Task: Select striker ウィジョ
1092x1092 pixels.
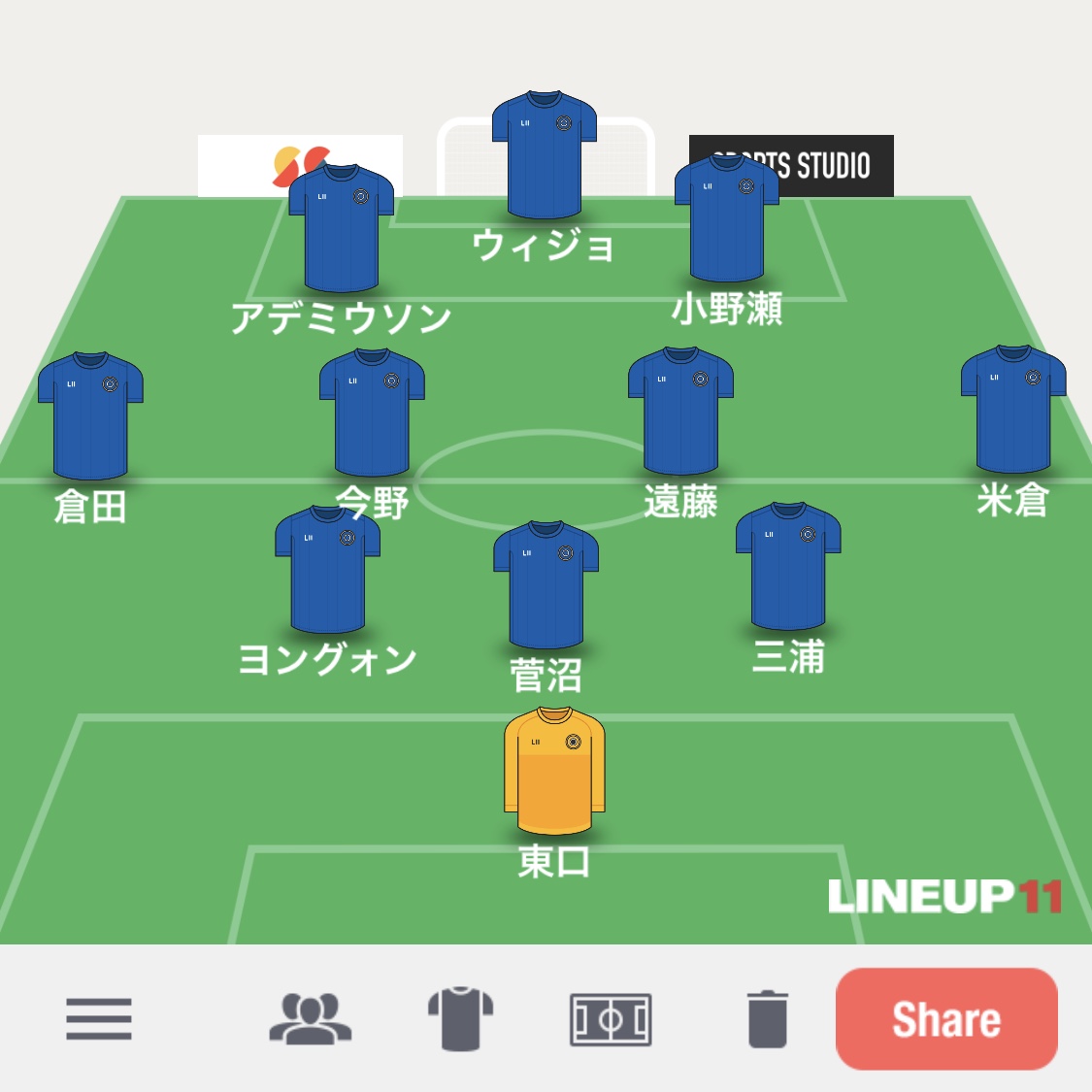Action: click(x=545, y=155)
